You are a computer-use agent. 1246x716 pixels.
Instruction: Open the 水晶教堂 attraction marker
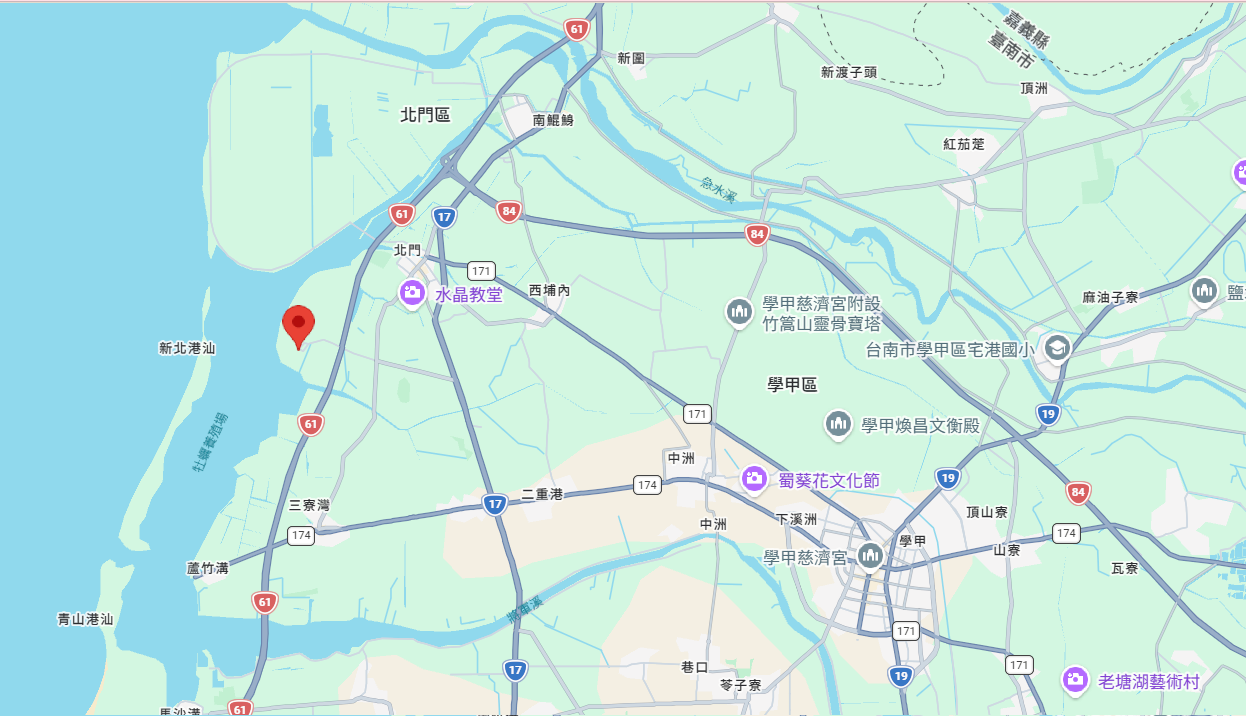412,294
